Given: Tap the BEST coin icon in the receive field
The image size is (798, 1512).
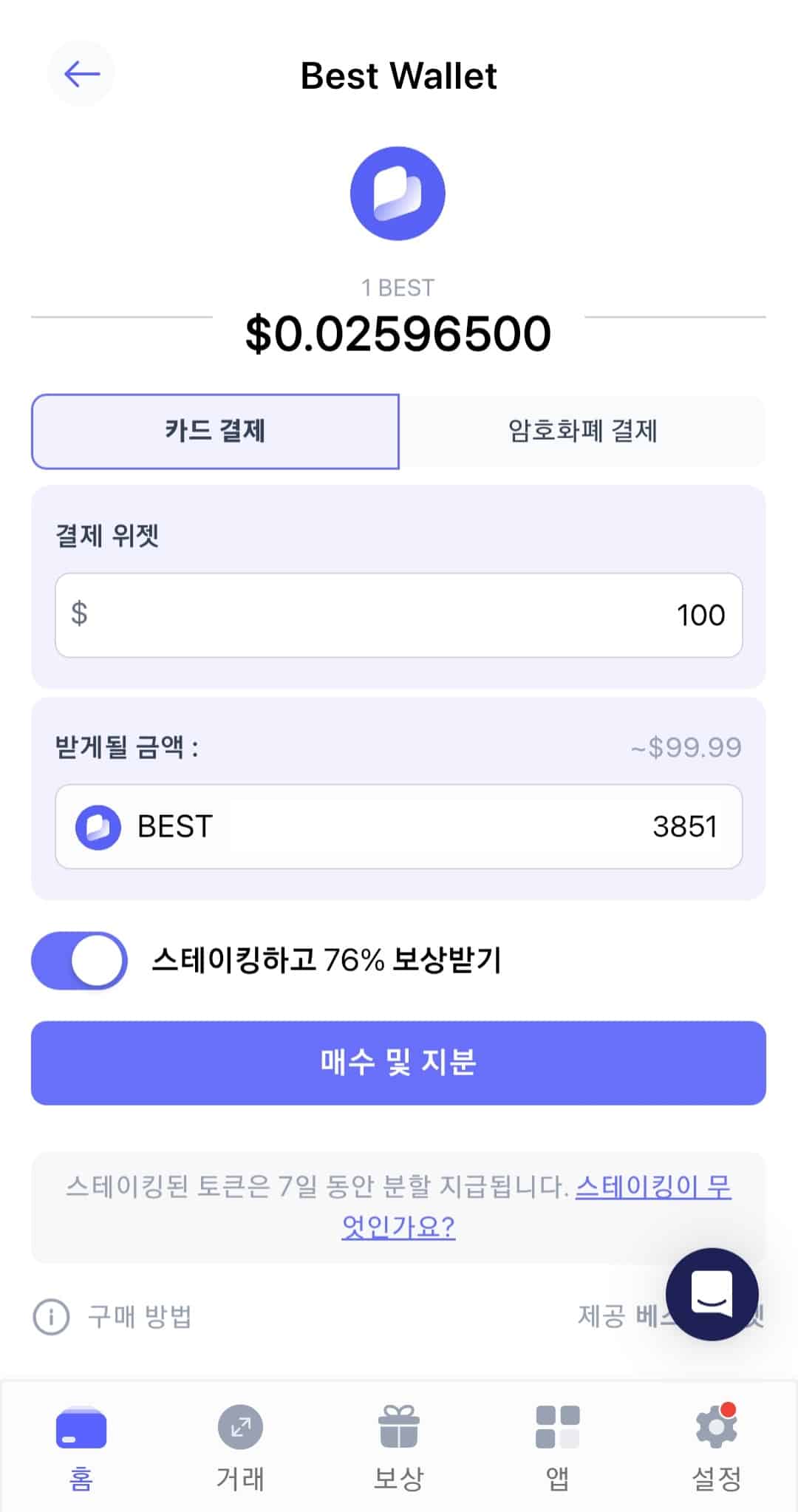Looking at the screenshot, I should point(98,826).
